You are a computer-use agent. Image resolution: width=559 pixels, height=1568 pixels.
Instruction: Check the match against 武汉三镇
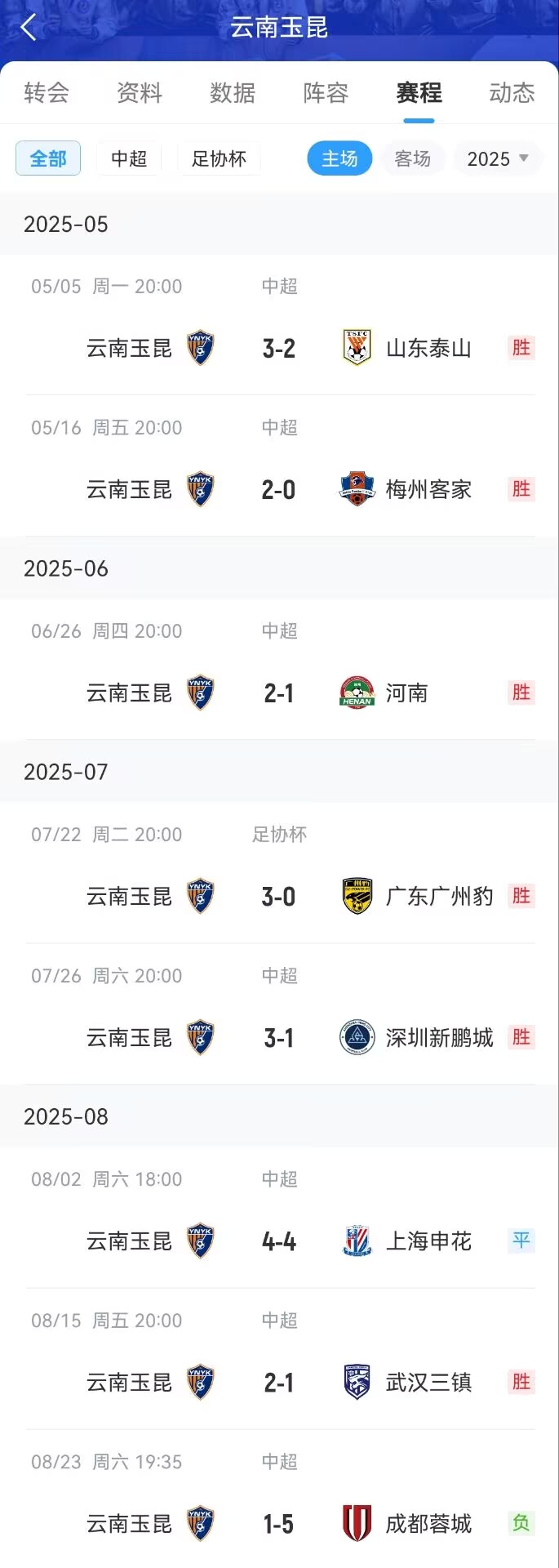click(279, 1383)
